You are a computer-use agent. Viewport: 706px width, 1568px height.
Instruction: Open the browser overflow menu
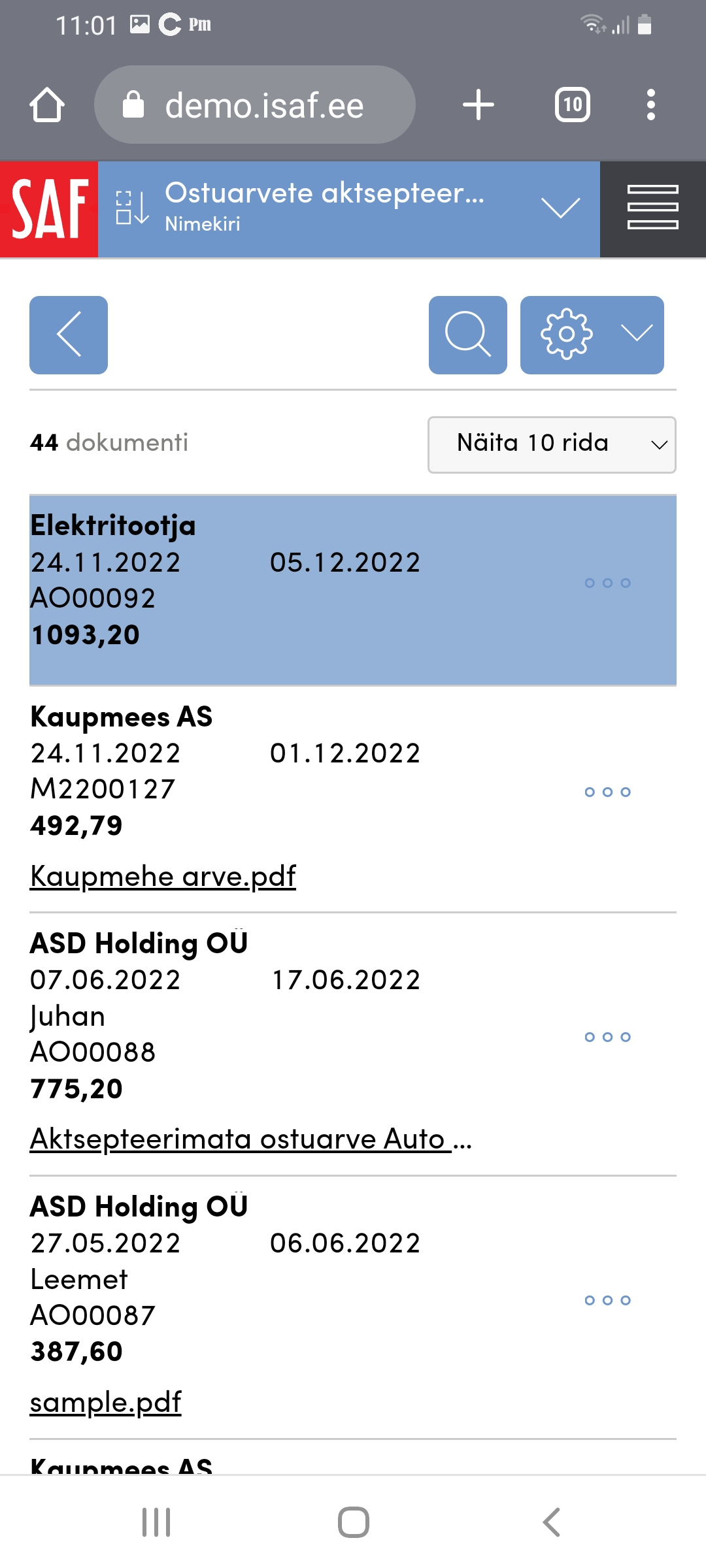[x=650, y=105]
